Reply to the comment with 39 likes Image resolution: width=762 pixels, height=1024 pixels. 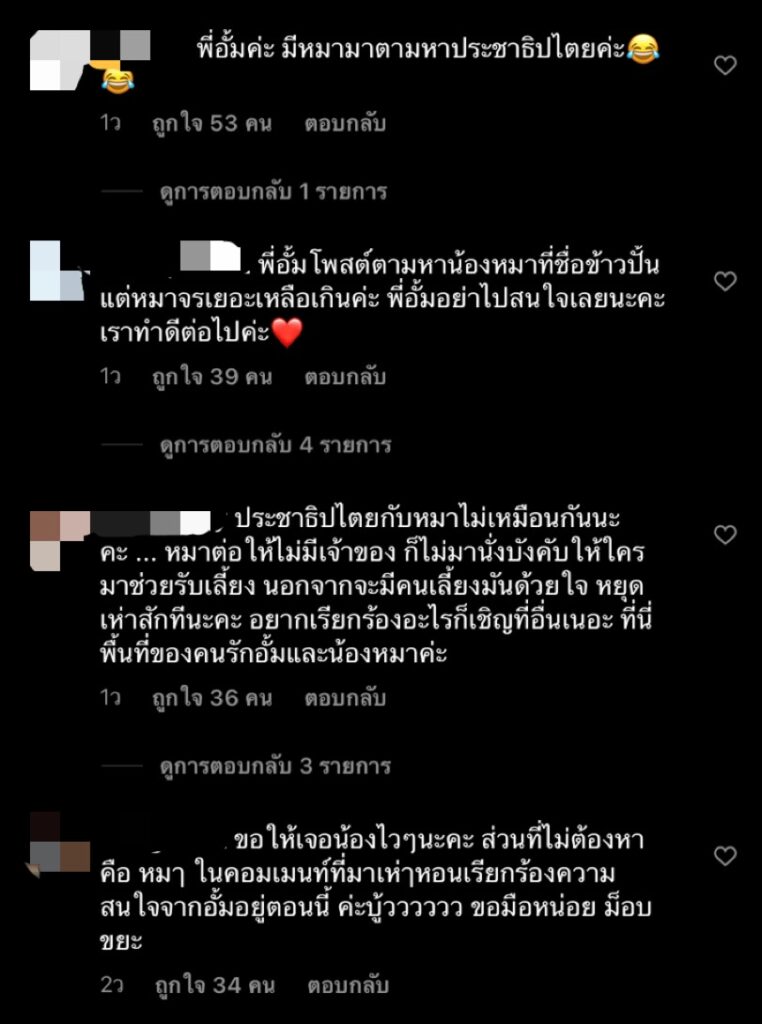pyautogui.click(x=345, y=377)
